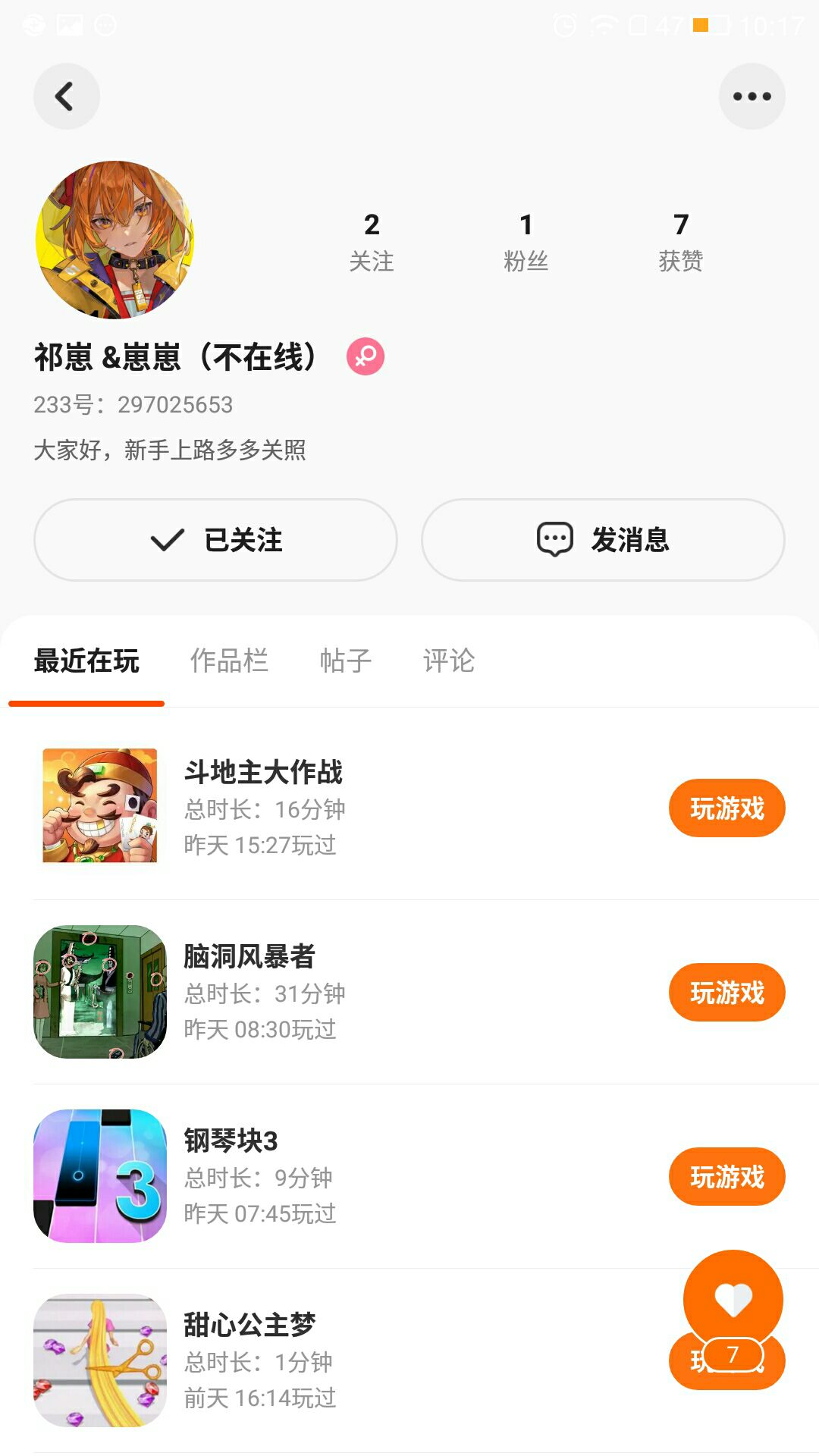View the user's profile avatar
This screenshot has height=1456, width=819.
tap(115, 239)
